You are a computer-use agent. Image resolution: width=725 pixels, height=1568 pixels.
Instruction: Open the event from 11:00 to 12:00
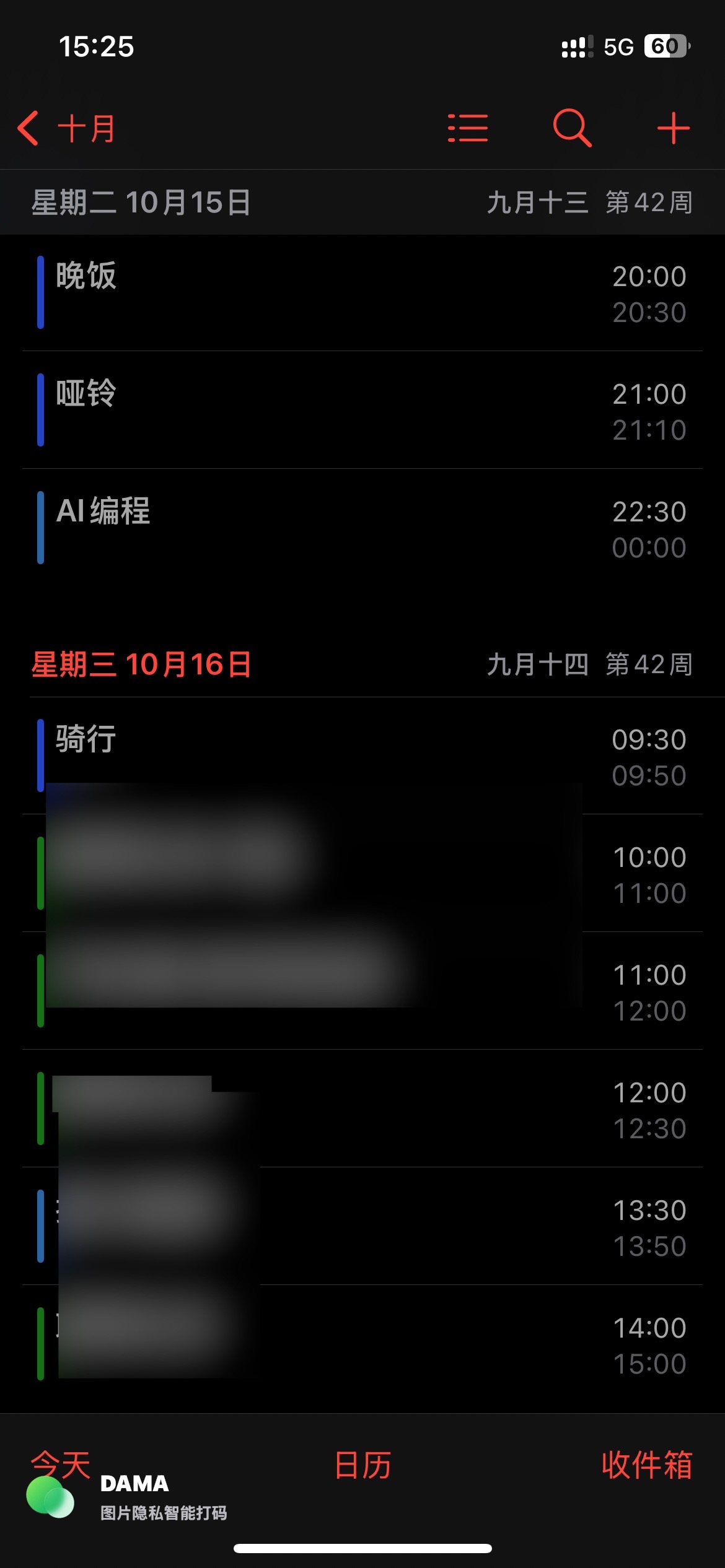[362, 991]
